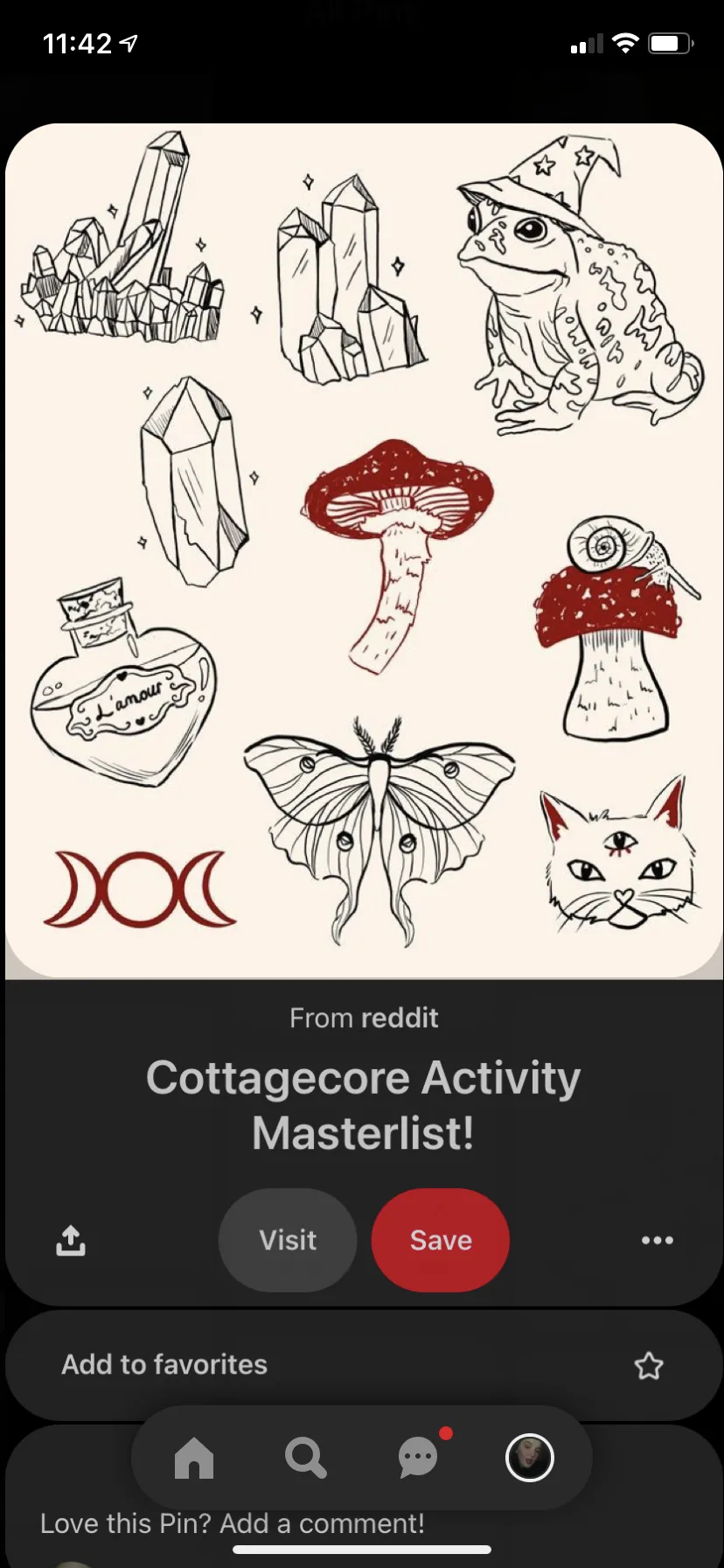
Task: Switch to the profile tab
Action: (529, 1458)
